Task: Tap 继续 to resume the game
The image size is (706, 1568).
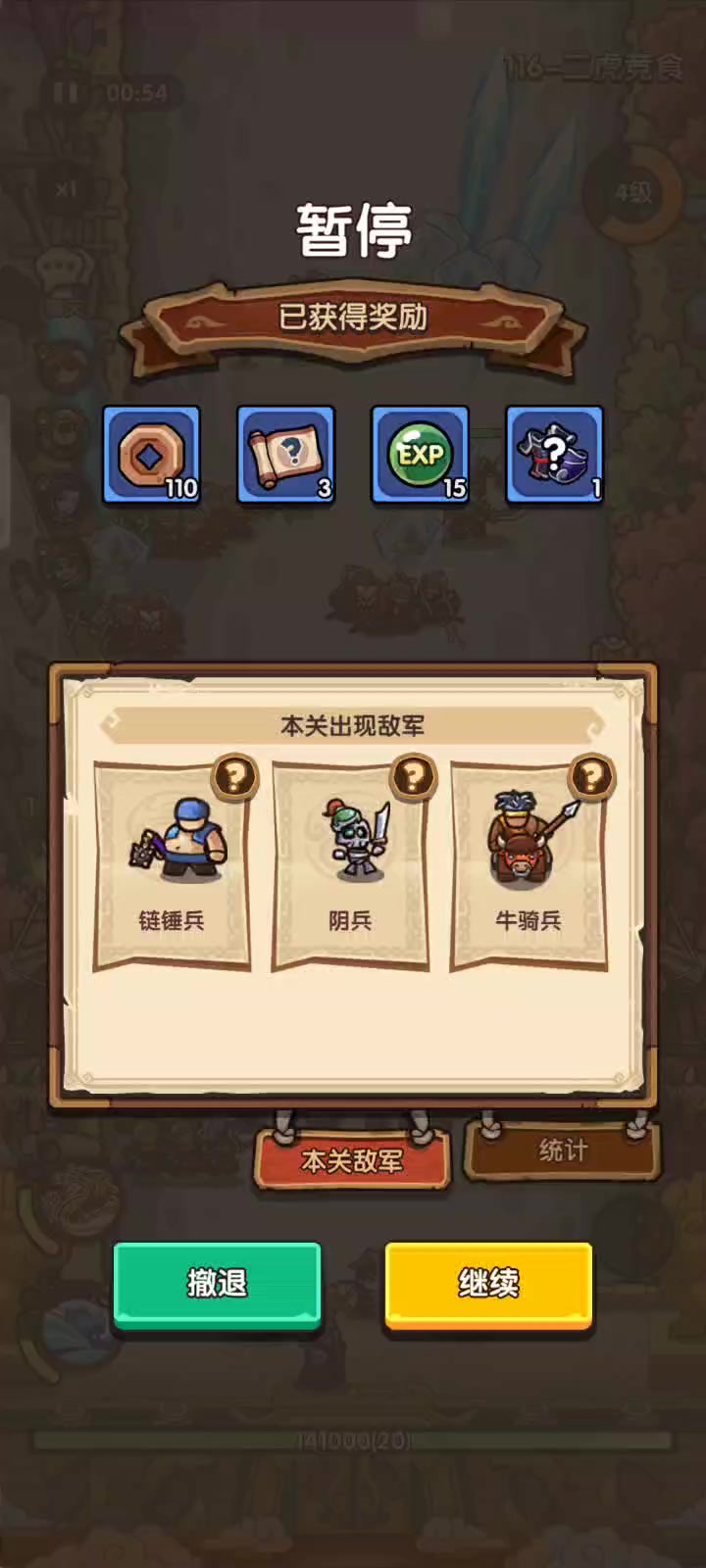Action: pyautogui.click(x=488, y=1284)
